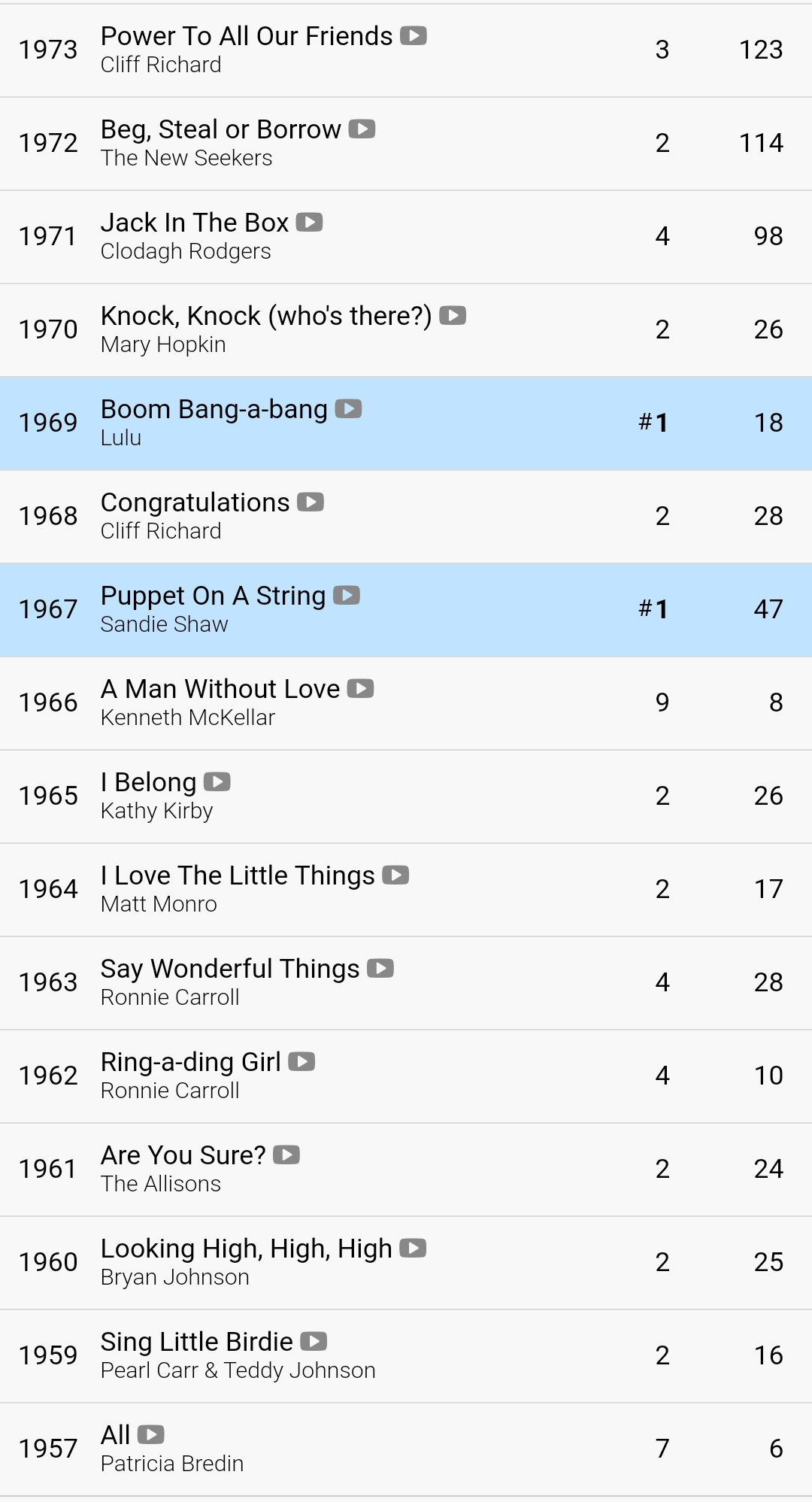Play the I Belong video

(x=217, y=781)
